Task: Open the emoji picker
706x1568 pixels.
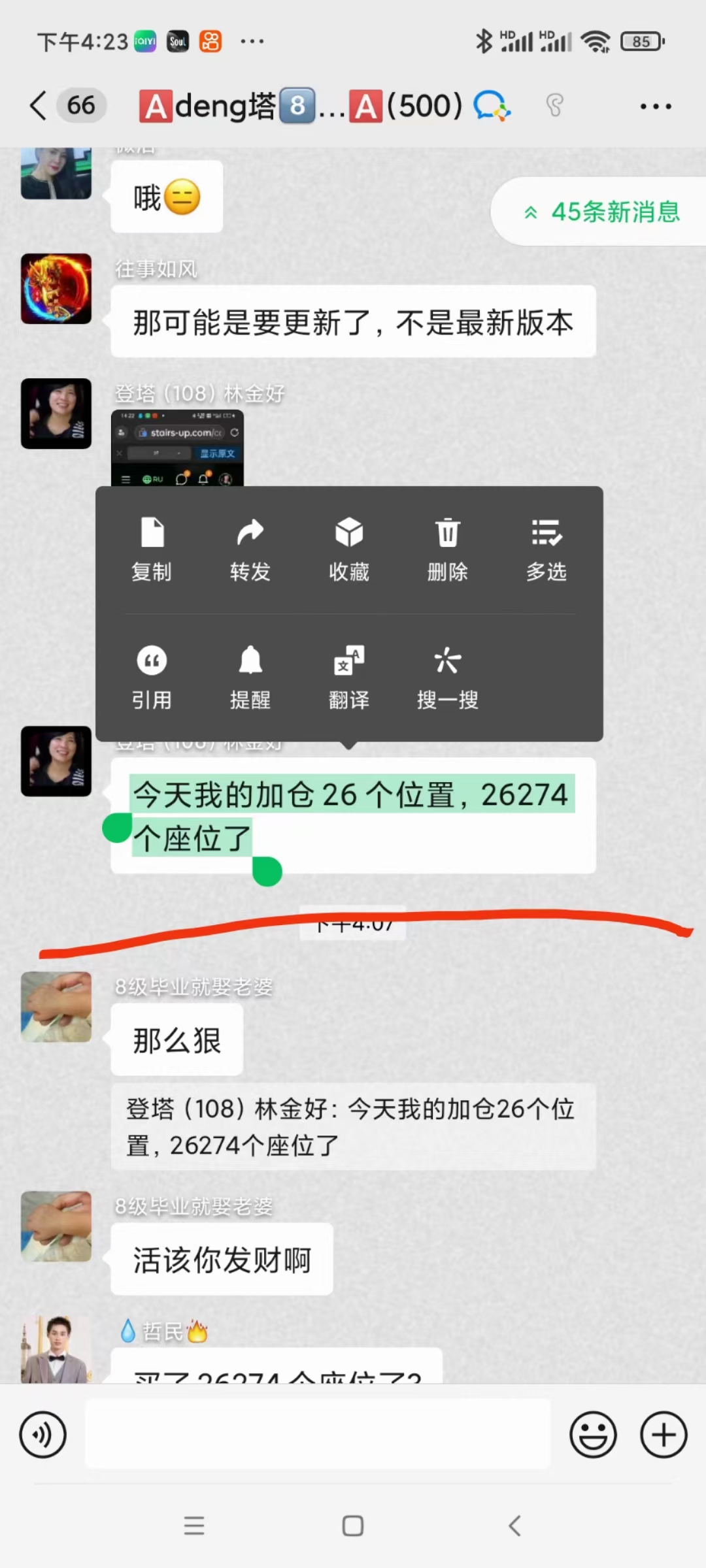Action: pyautogui.click(x=593, y=1435)
